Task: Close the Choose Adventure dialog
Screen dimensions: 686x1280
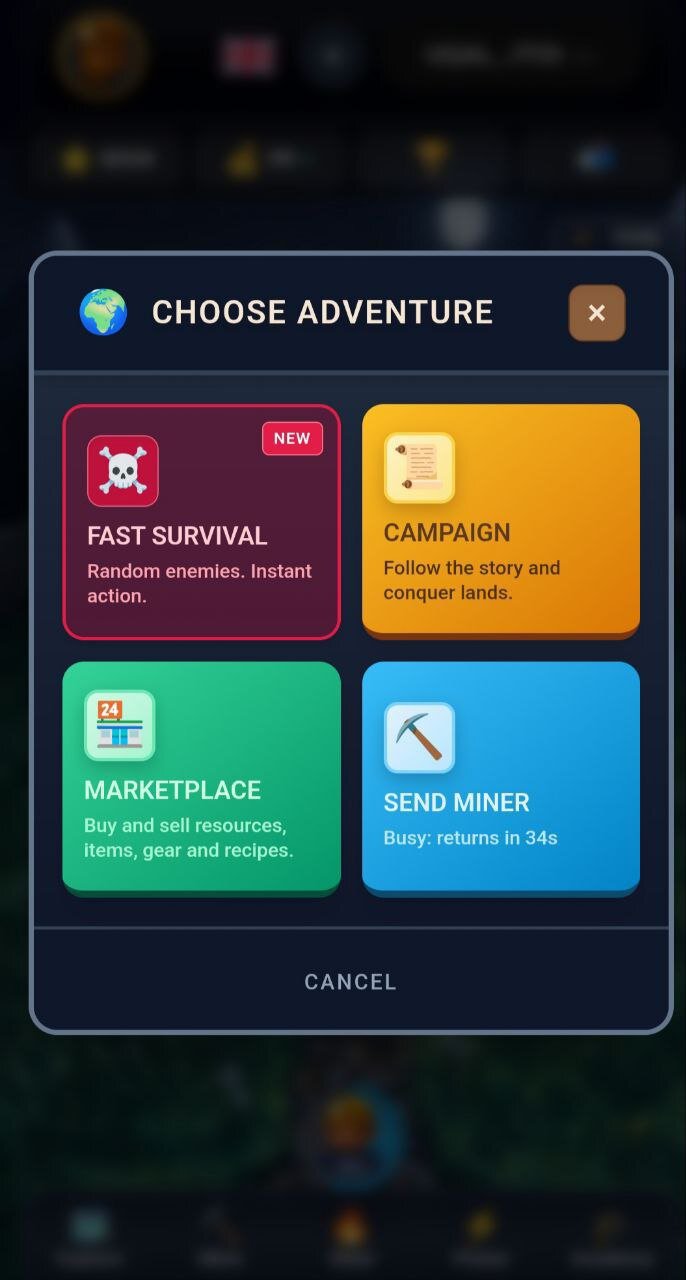Action: click(x=597, y=313)
